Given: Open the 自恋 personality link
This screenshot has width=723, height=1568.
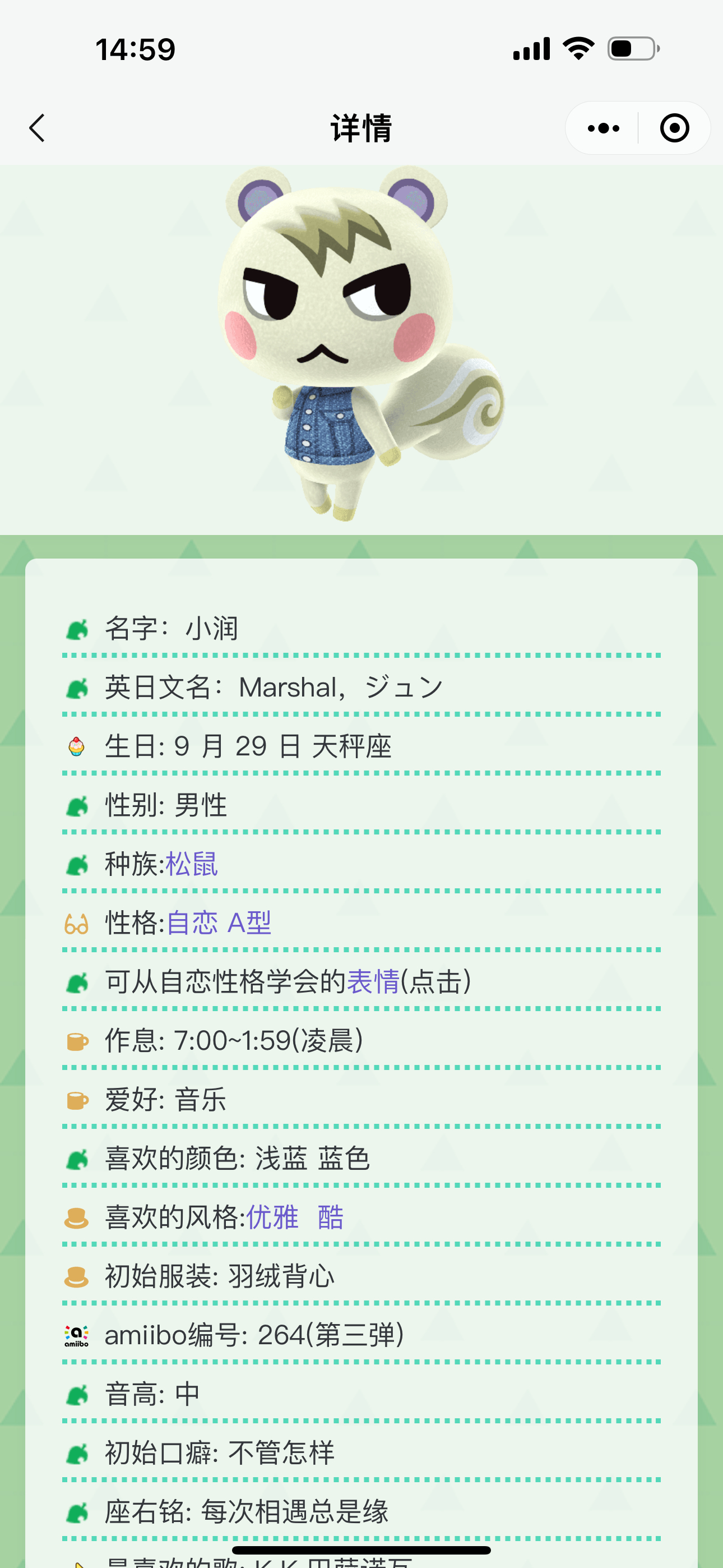Looking at the screenshot, I should pyautogui.click(x=192, y=924).
